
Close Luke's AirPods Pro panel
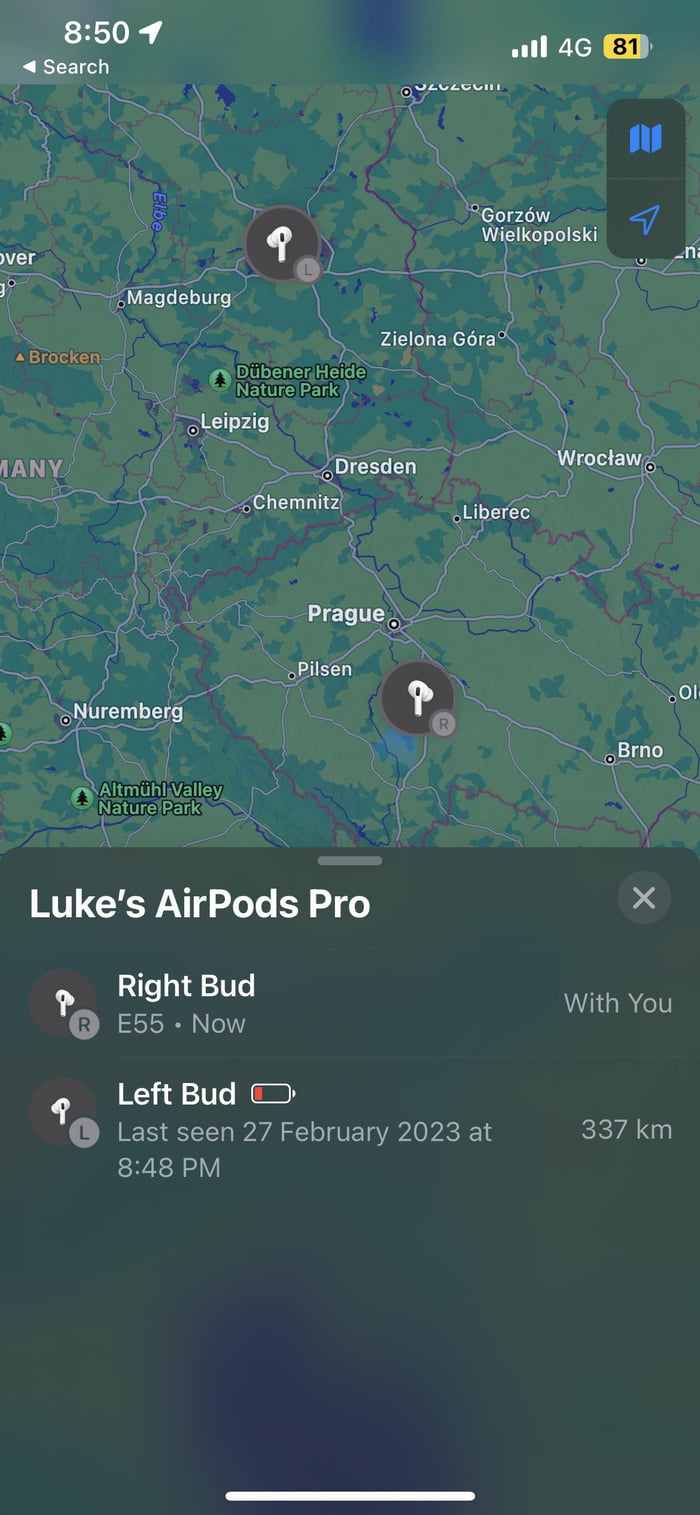(644, 898)
